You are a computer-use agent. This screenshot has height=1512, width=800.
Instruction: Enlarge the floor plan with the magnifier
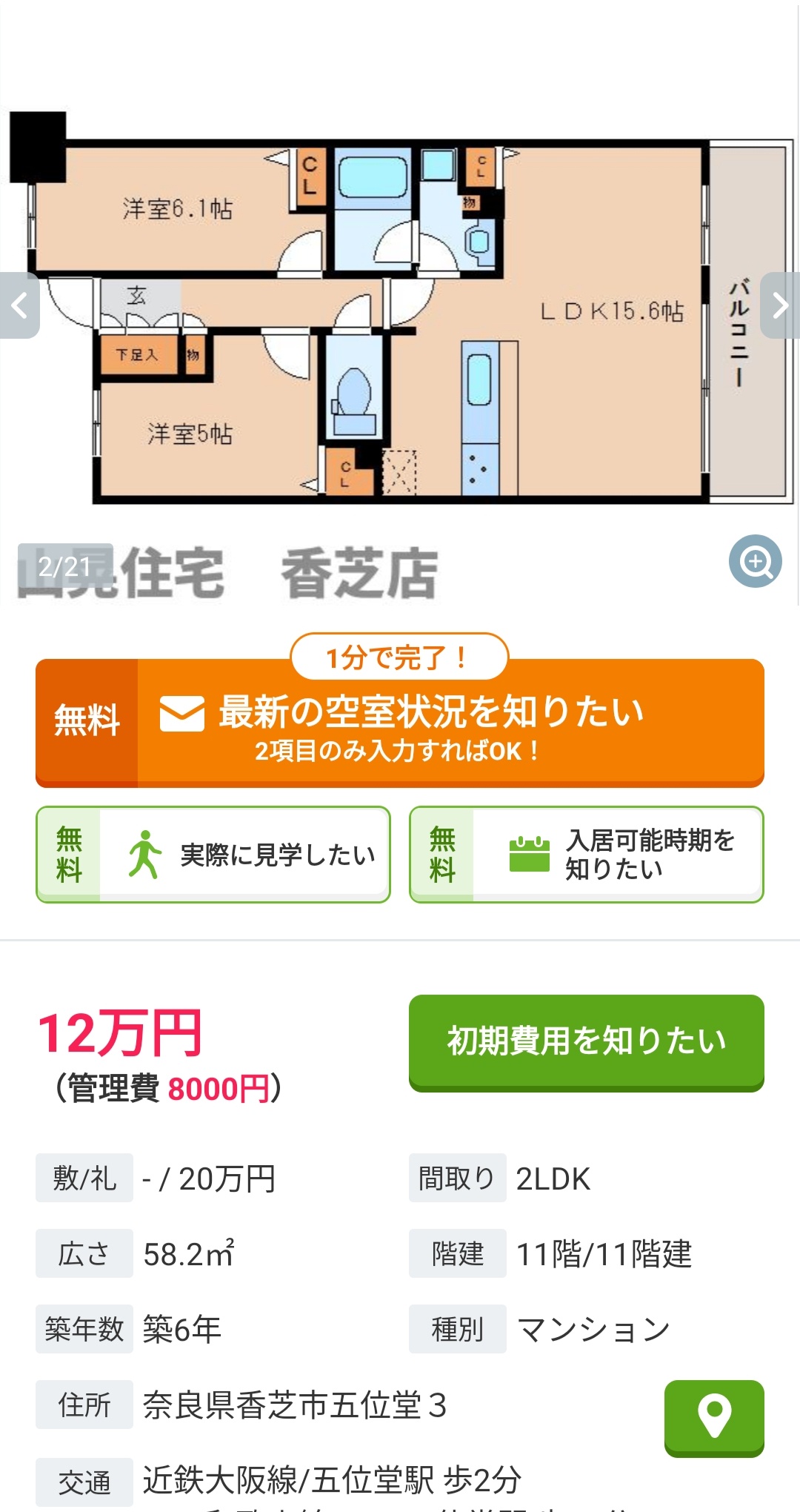click(755, 562)
